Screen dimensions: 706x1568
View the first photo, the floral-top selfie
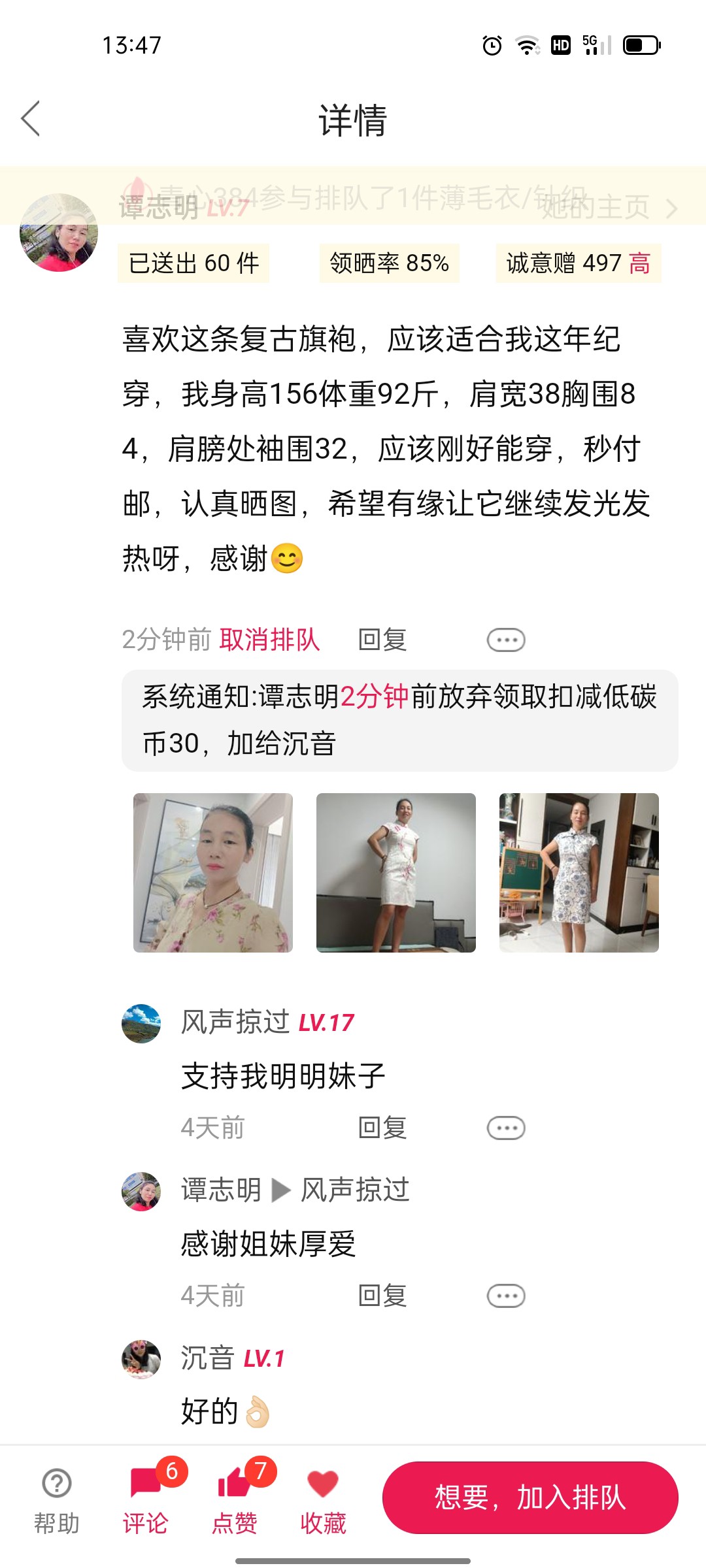(x=213, y=873)
